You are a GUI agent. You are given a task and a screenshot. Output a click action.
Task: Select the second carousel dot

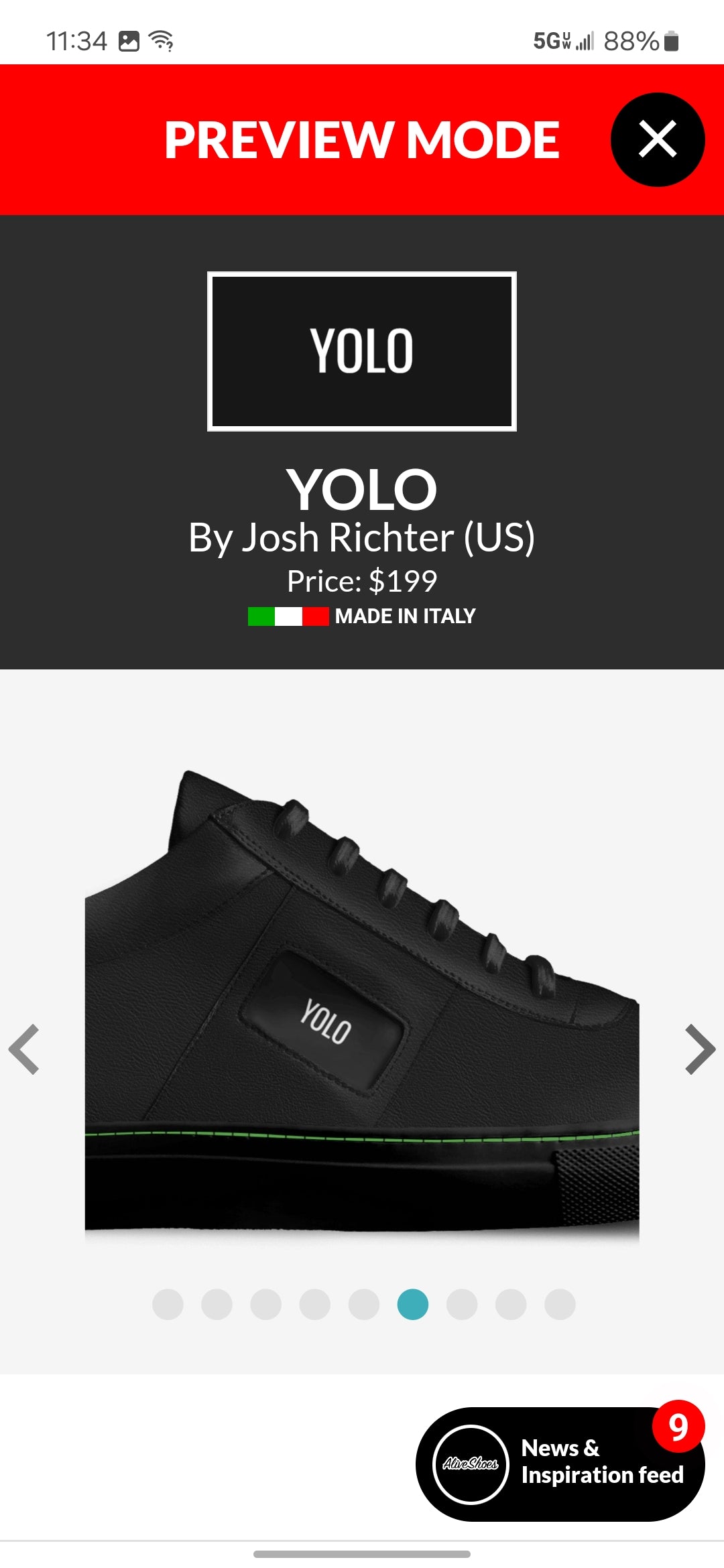tap(217, 1305)
